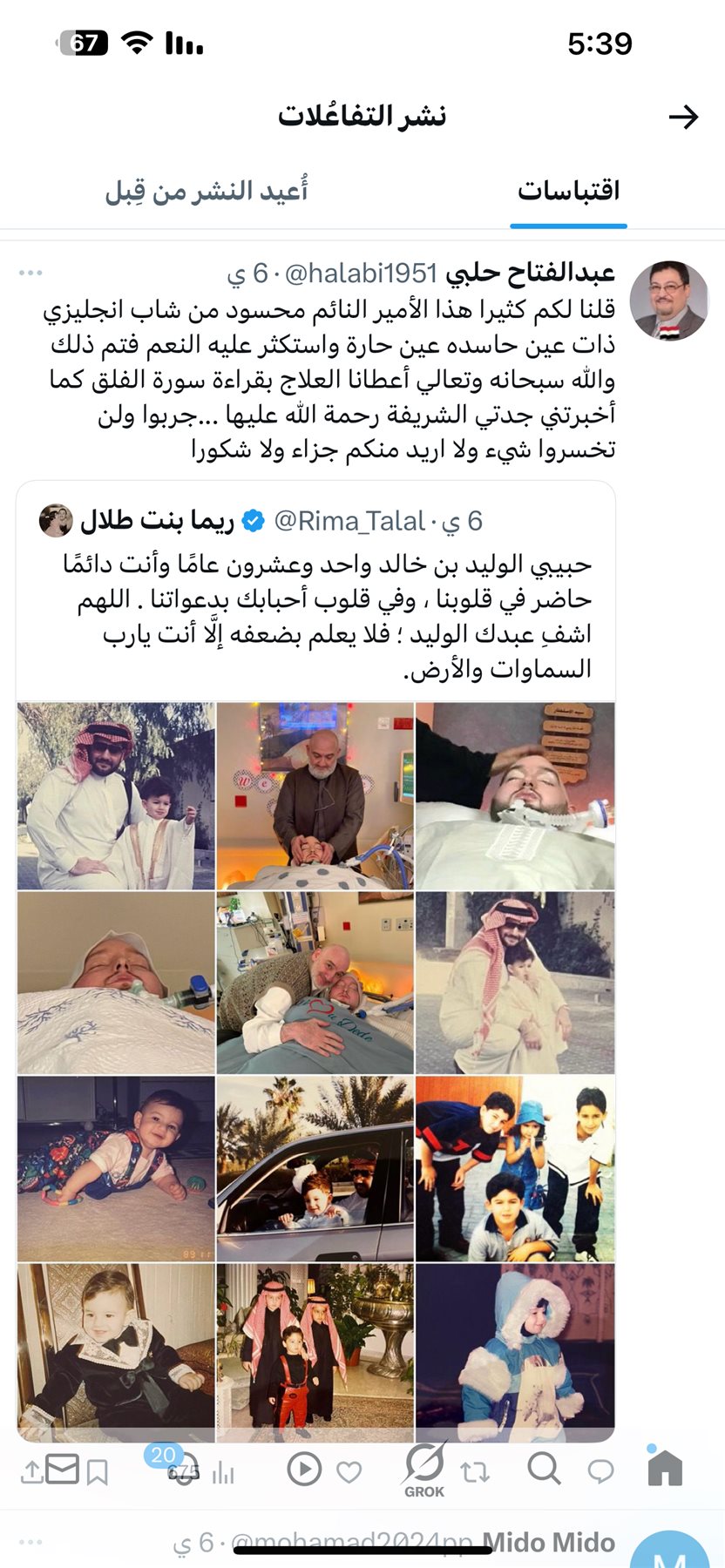Open the Messages envelope tab
Viewport: 725px width, 1568px height.
[62, 1469]
